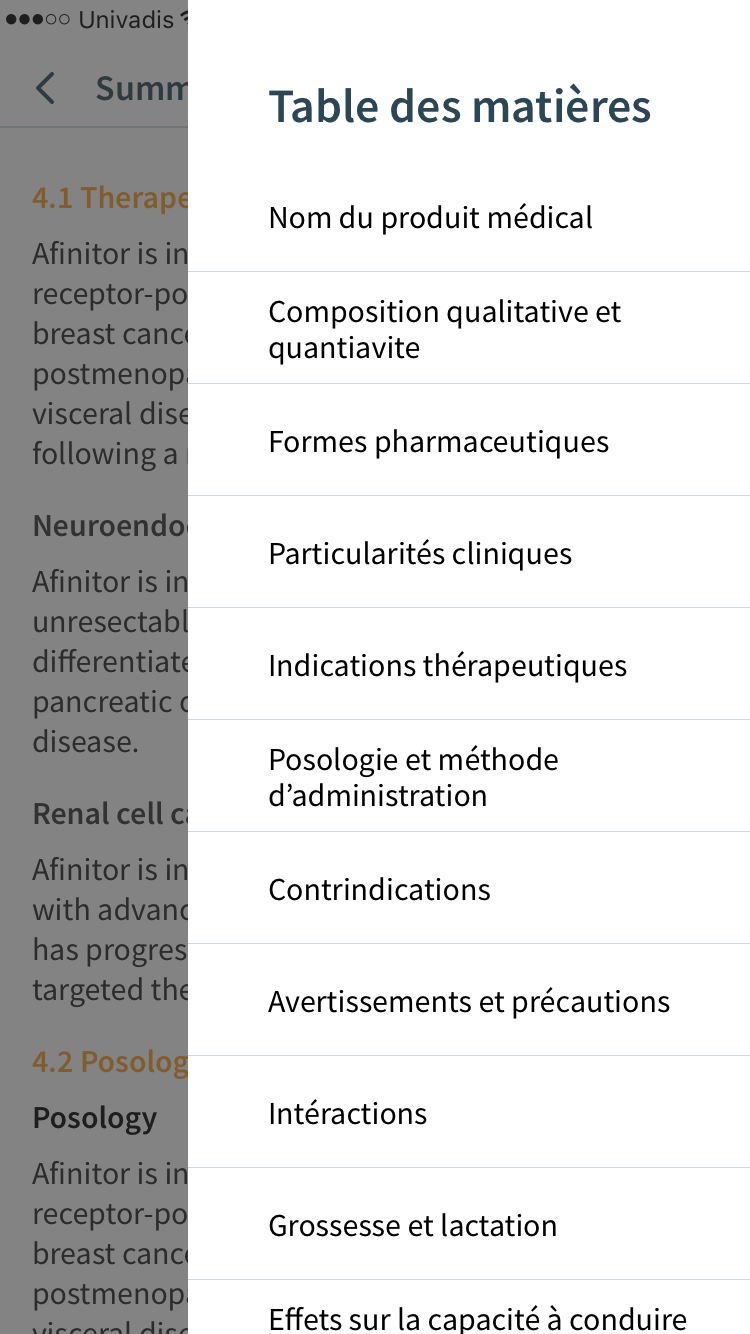Open Nom du produit médical section
The height and width of the screenshot is (1334, 750).
[469, 217]
